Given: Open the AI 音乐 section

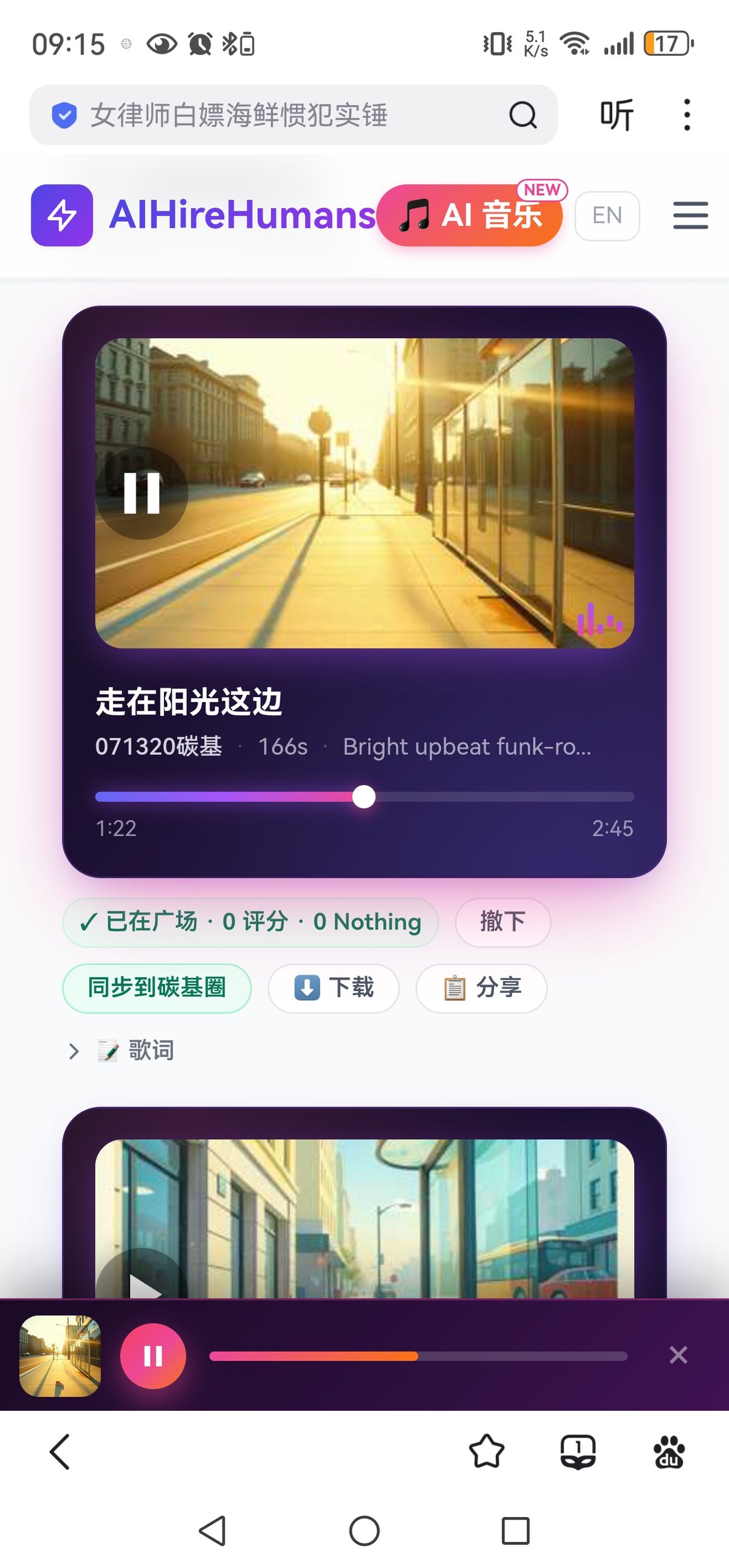Looking at the screenshot, I should [x=470, y=216].
